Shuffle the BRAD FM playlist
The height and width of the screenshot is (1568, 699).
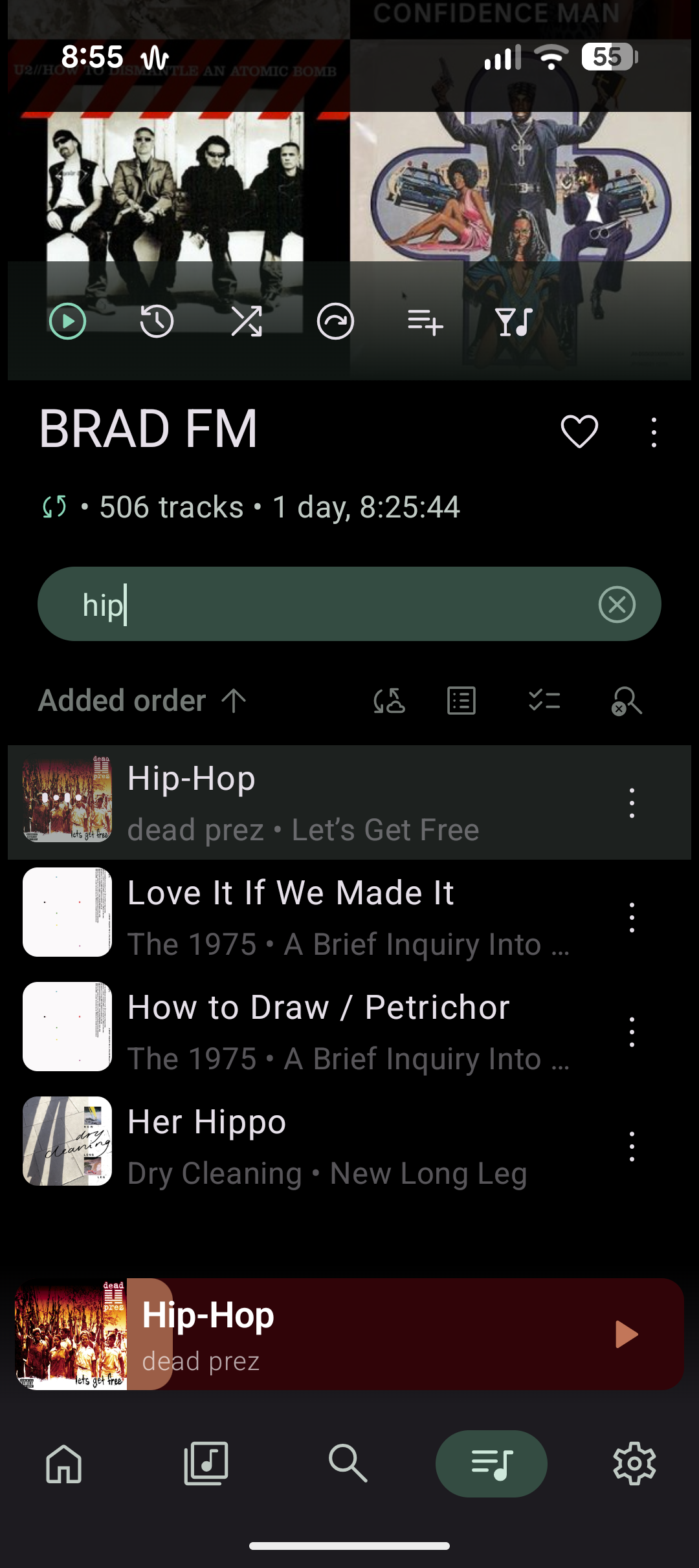click(x=247, y=321)
